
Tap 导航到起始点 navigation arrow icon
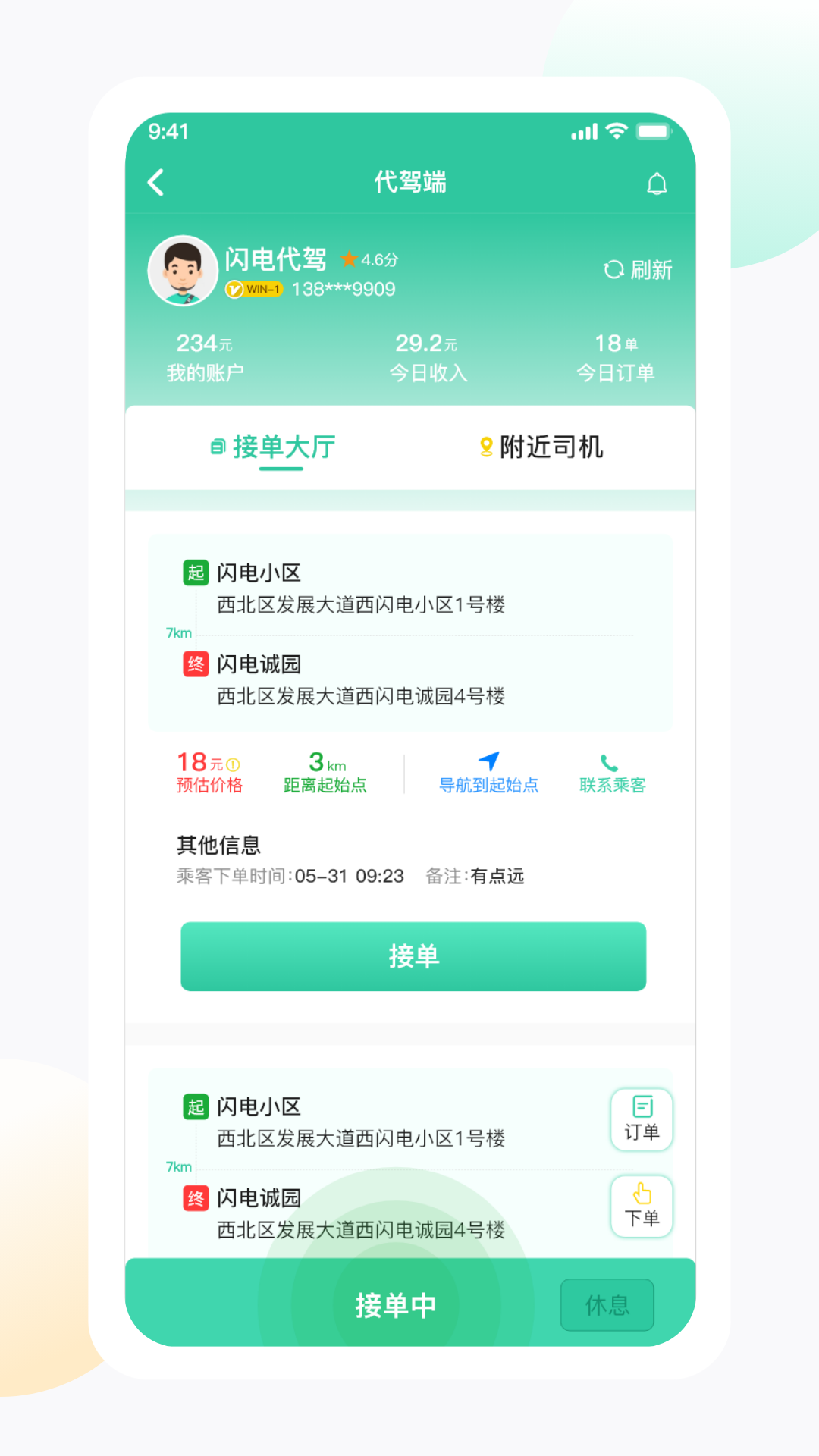click(x=489, y=762)
